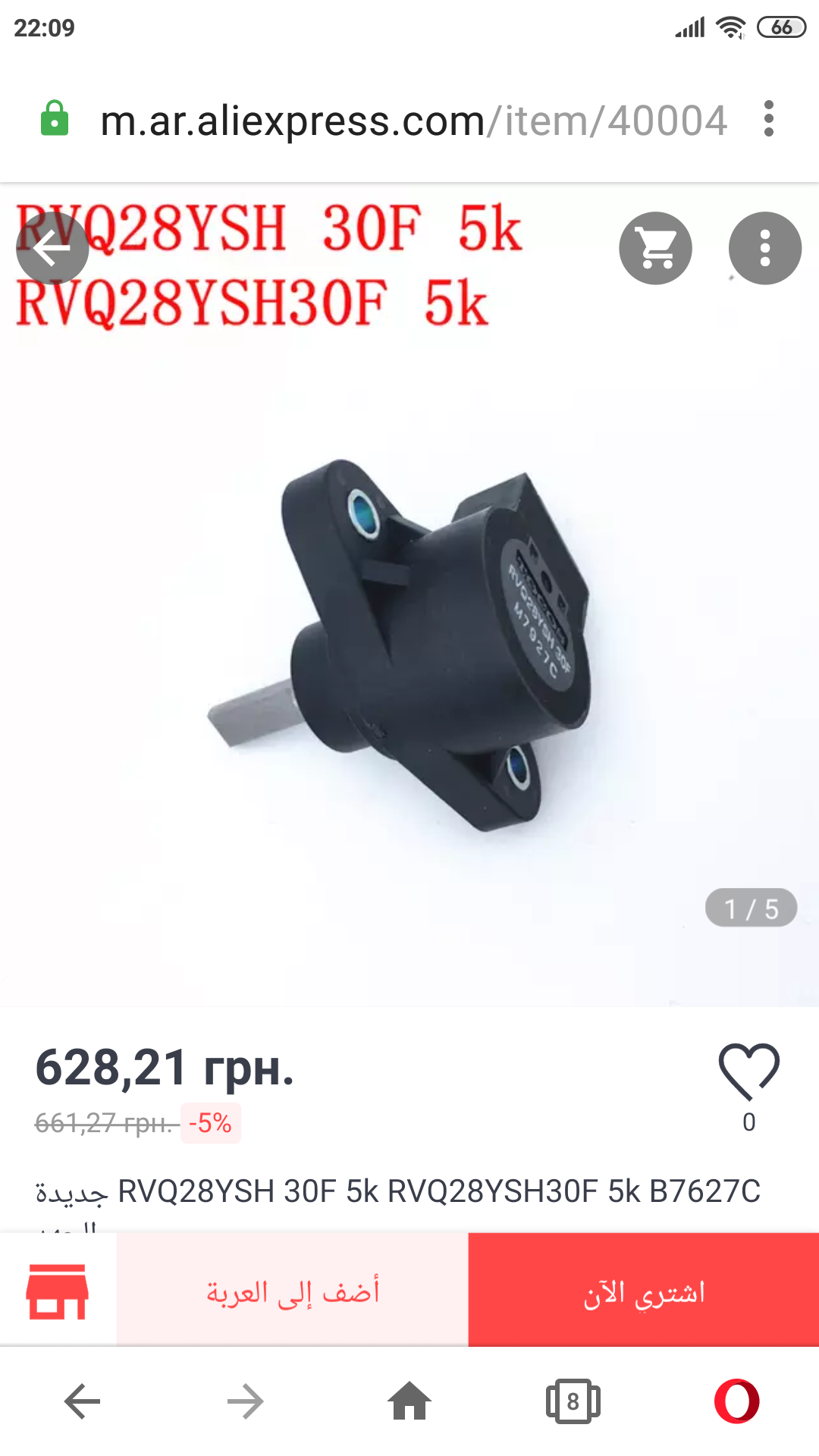Go back using the product page arrow
819x1456 pixels.
52,248
